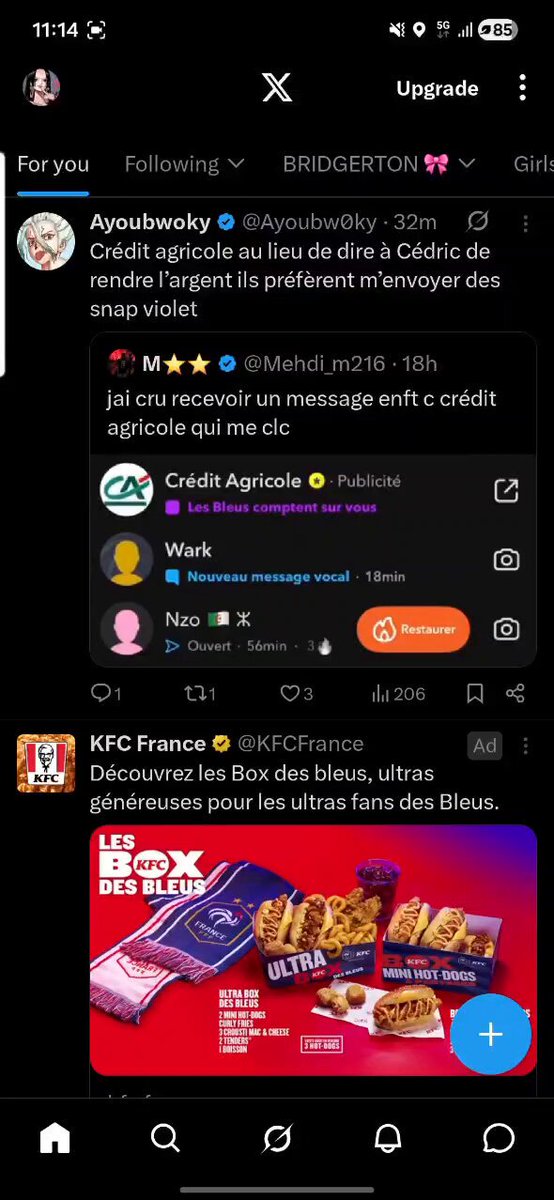Image resolution: width=554 pixels, height=1200 pixels.
Task: Bookmark Ayoubwoky's post
Action: pyautogui.click(x=476, y=693)
